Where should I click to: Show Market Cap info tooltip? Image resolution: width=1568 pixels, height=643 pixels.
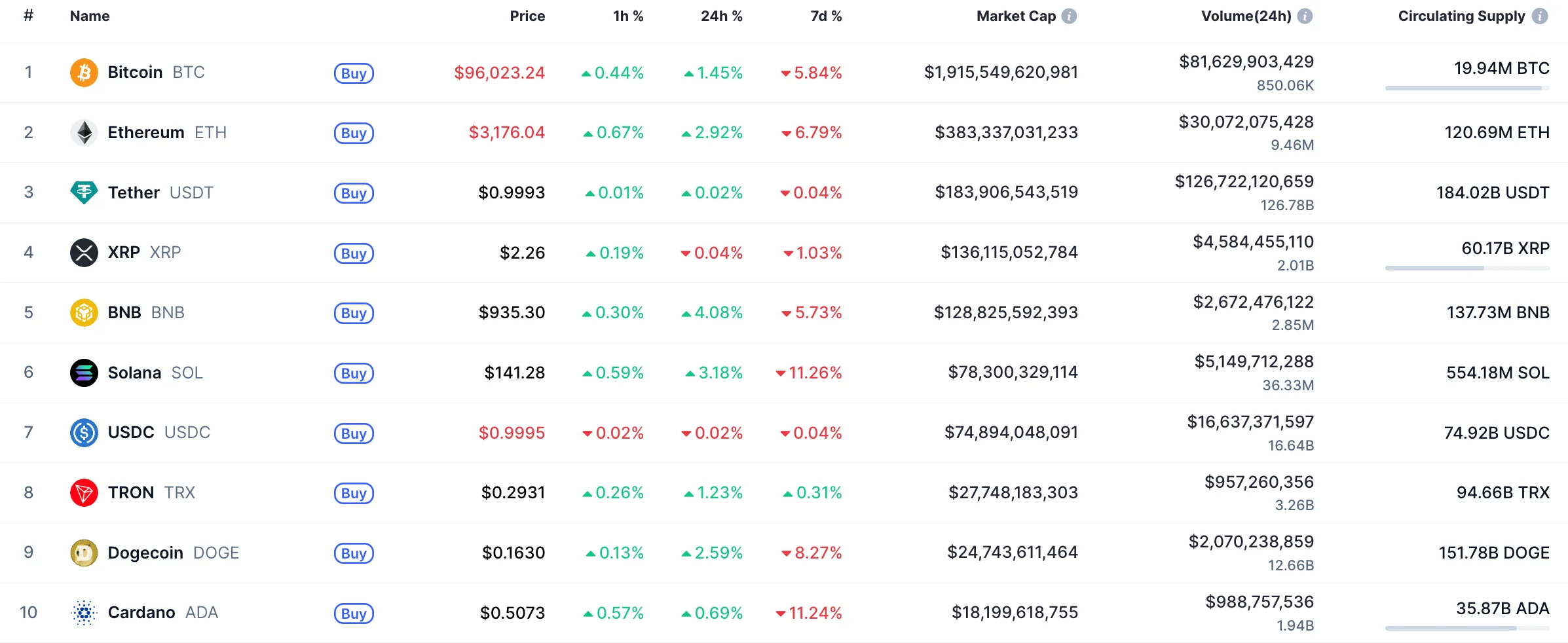click(1069, 16)
